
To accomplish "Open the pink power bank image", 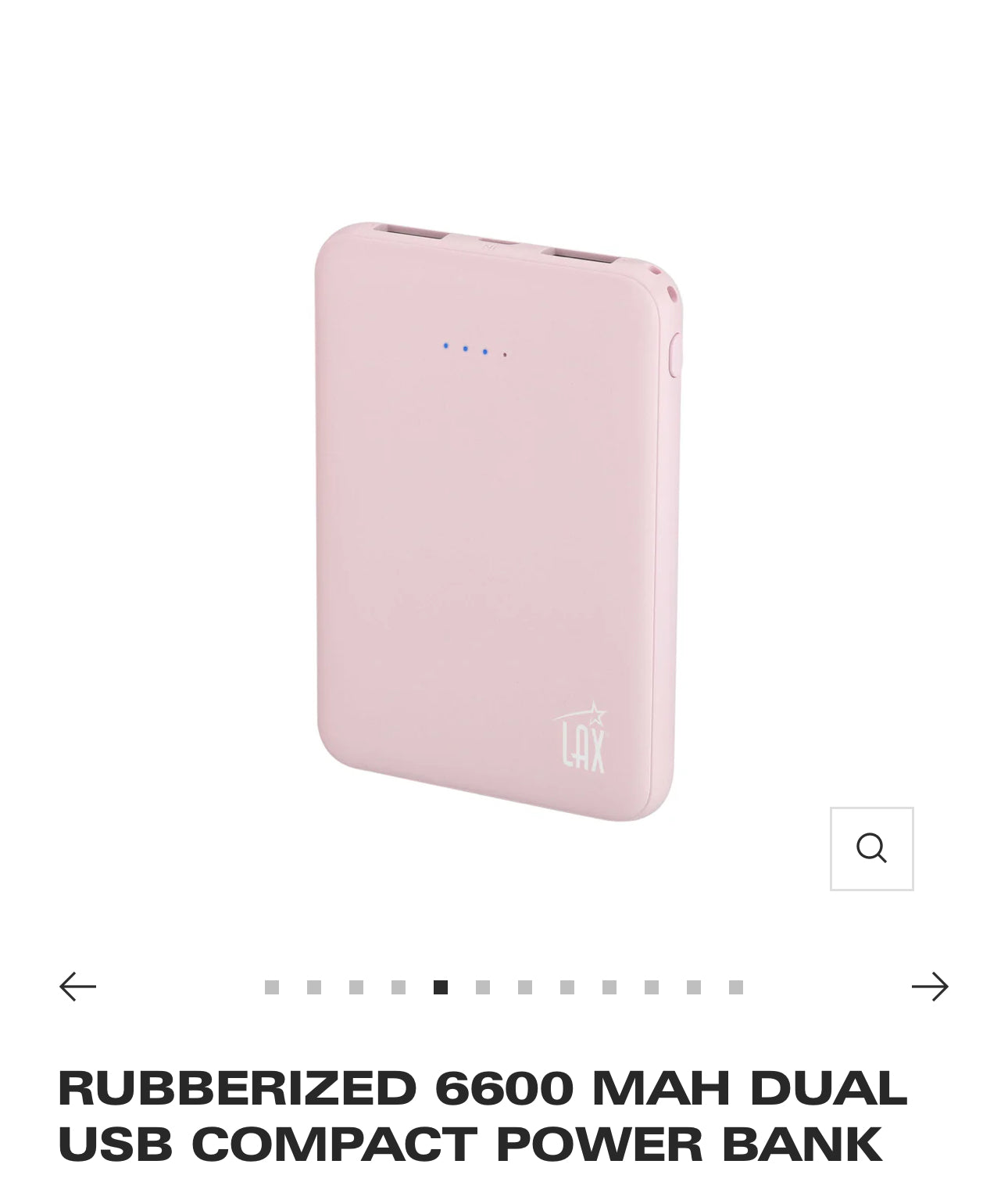I will (x=498, y=521).
